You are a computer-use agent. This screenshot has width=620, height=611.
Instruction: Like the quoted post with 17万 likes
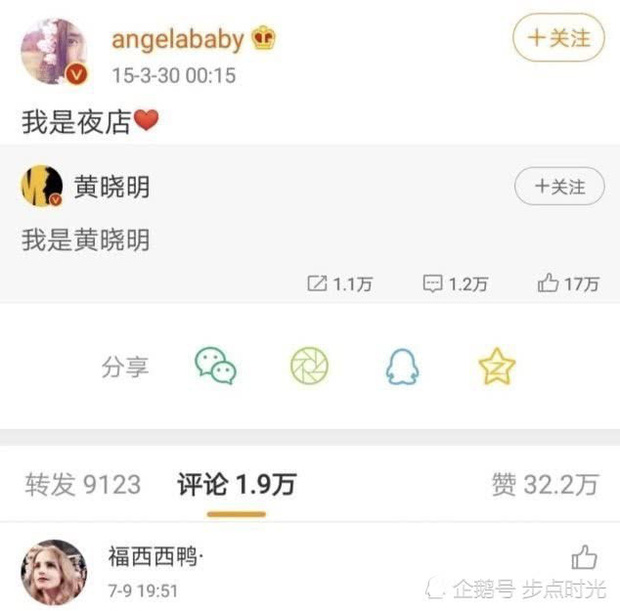point(568,284)
